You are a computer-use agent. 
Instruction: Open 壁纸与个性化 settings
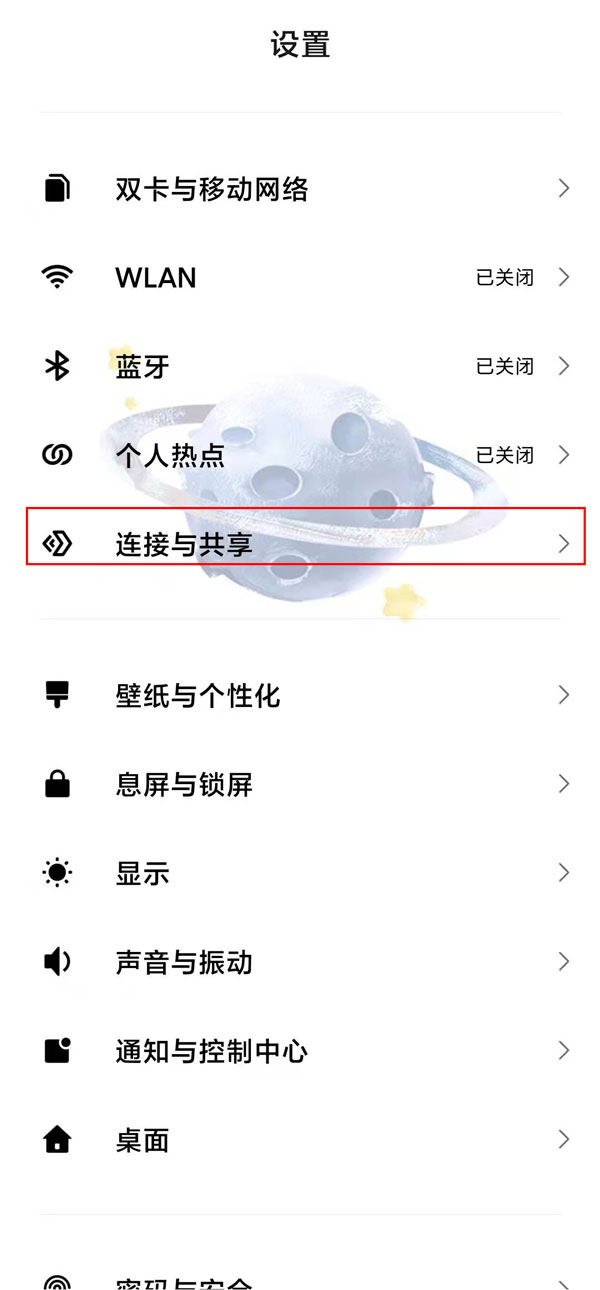[300, 695]
